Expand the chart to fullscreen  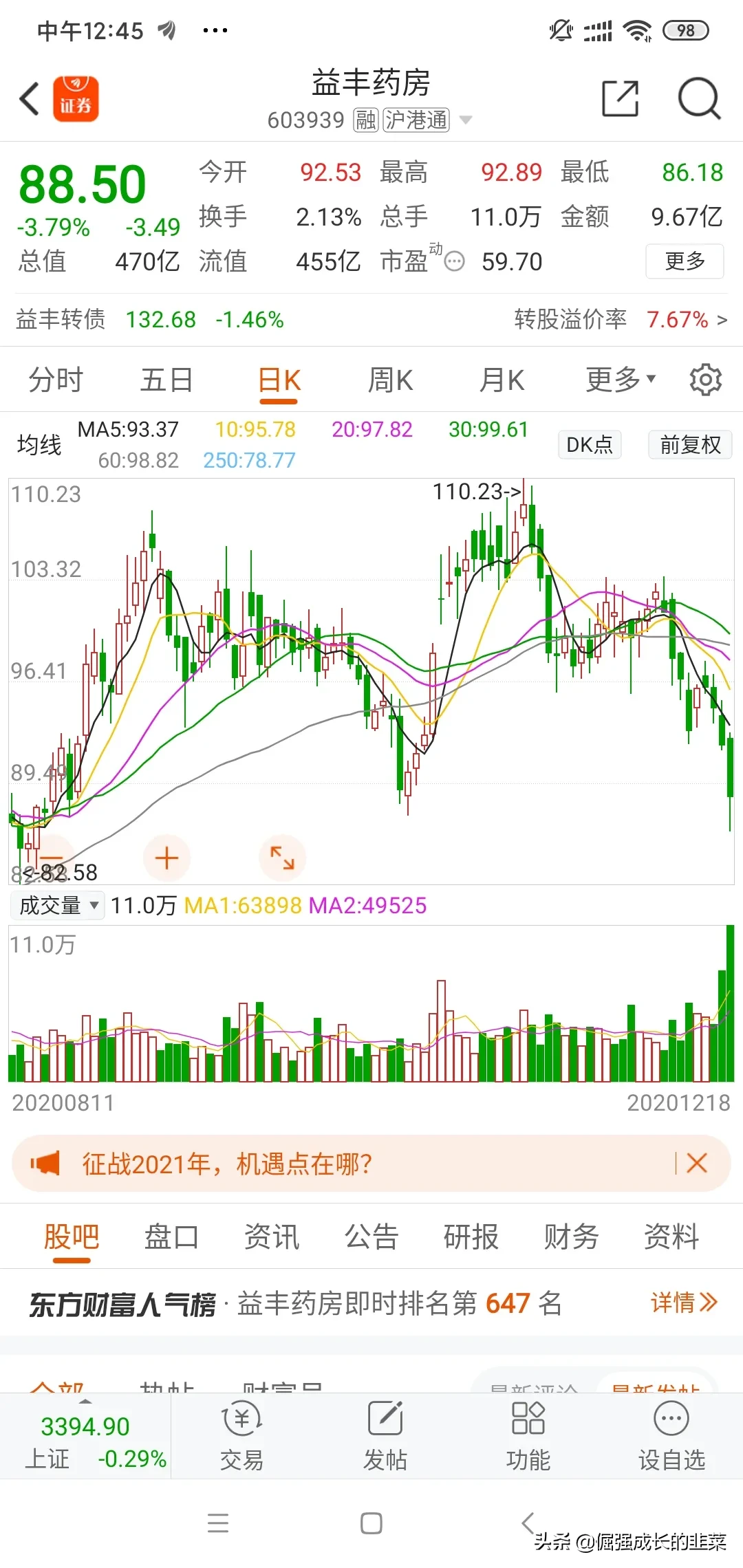282,858
